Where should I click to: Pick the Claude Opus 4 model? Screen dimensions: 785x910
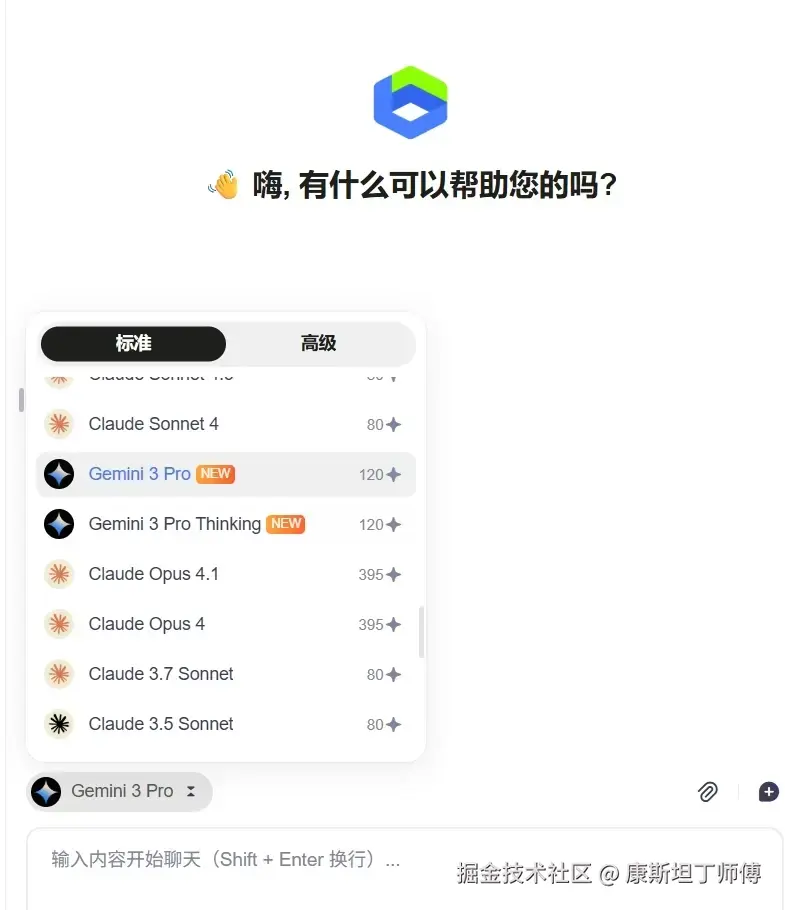click(x=147, y=624)
